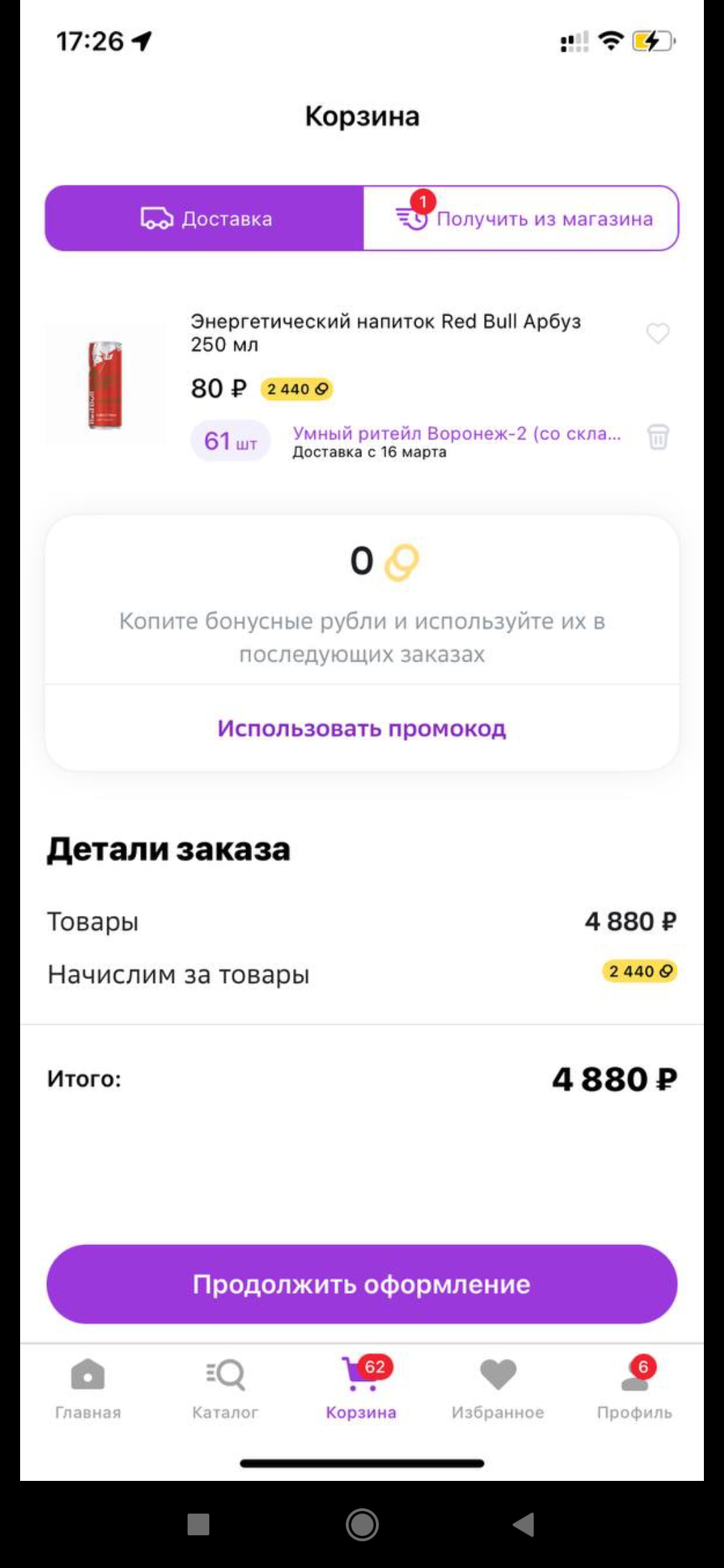Delete Red Bull Арбуз from cart

658,437
